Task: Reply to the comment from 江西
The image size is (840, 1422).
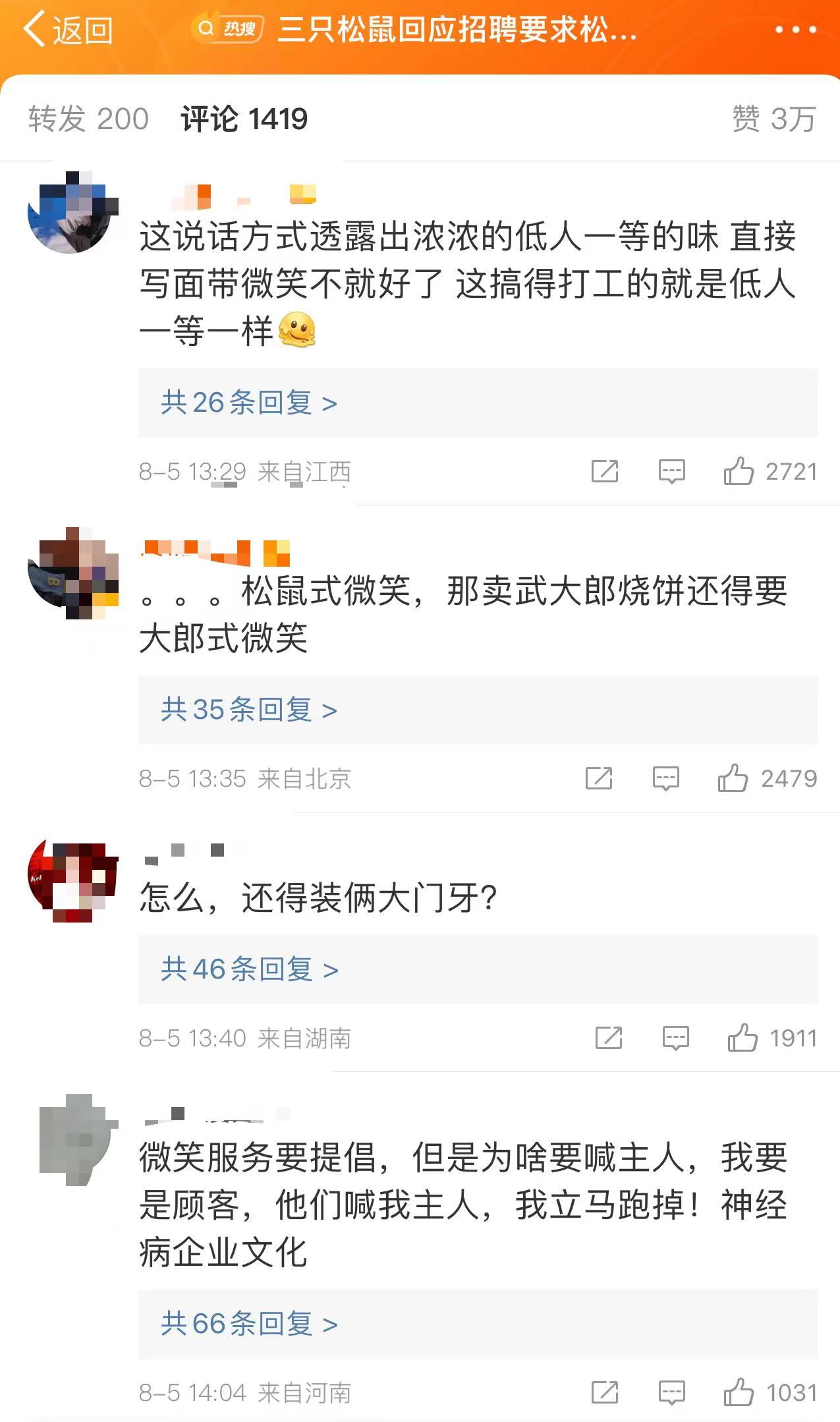Action: click(672, 472)
